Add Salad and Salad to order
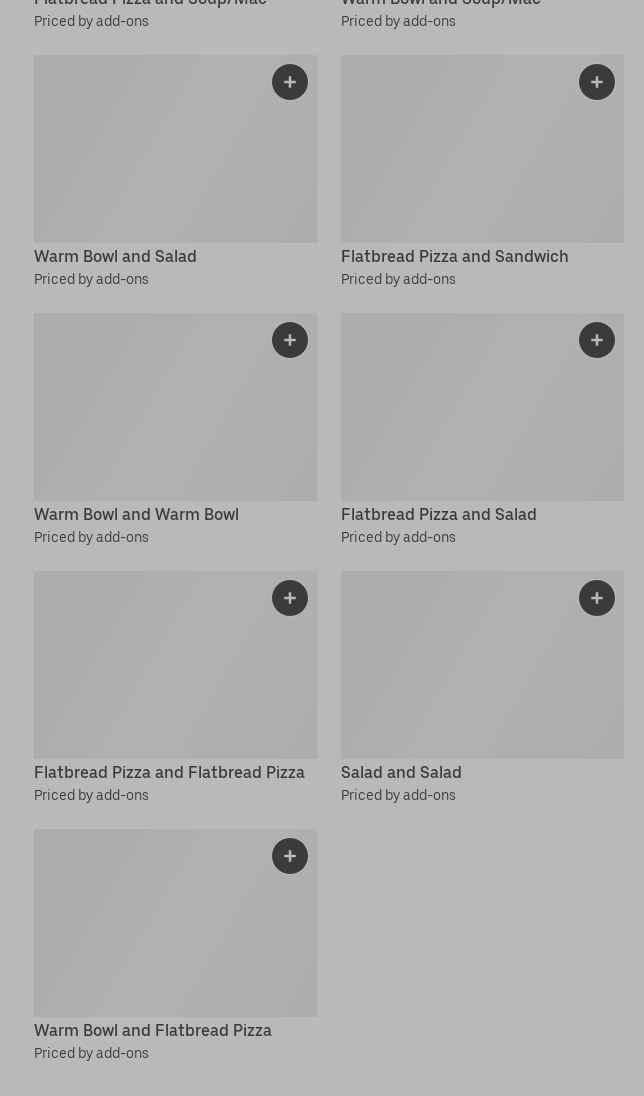This screenshot has height=1096, width=644. 597,598
